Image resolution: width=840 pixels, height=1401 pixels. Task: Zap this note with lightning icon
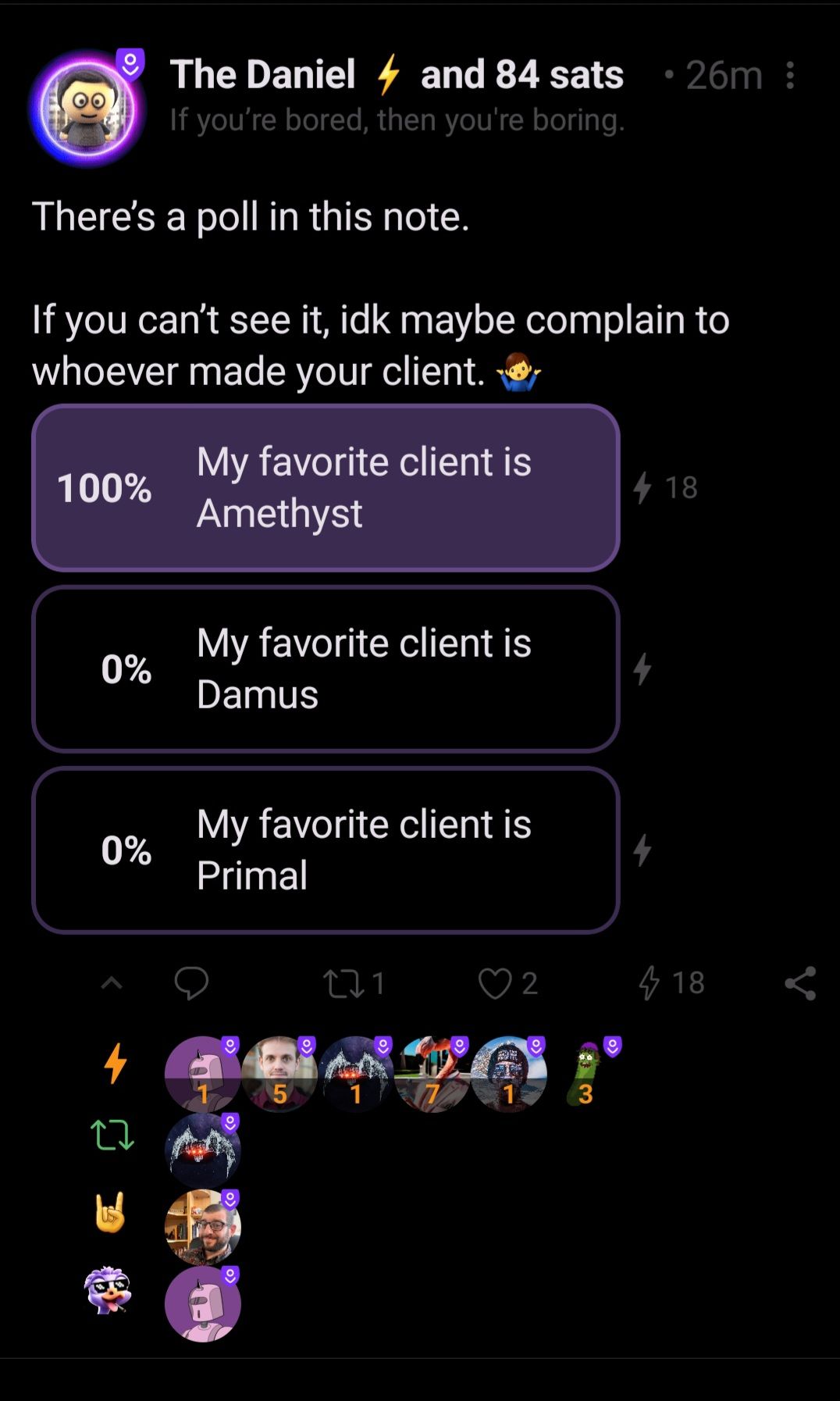[x=650, y=983]
